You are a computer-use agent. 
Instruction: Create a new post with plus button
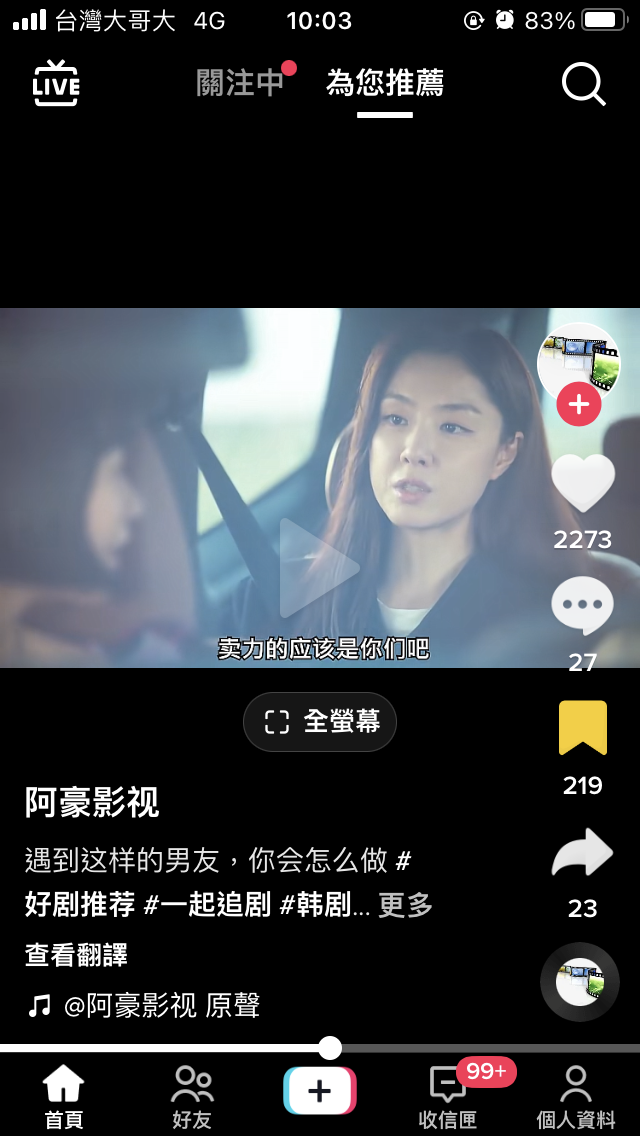320,1090
